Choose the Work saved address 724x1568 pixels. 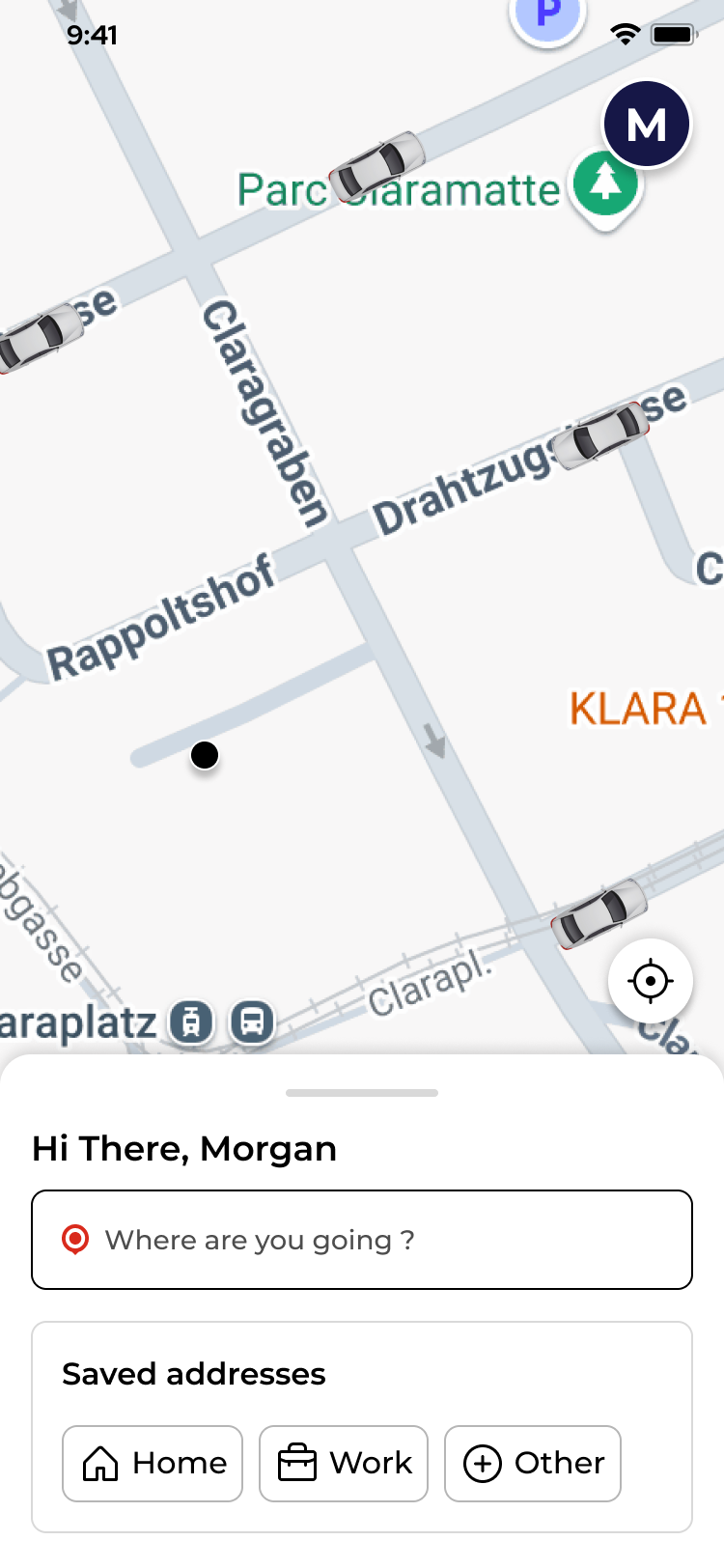344,1463
